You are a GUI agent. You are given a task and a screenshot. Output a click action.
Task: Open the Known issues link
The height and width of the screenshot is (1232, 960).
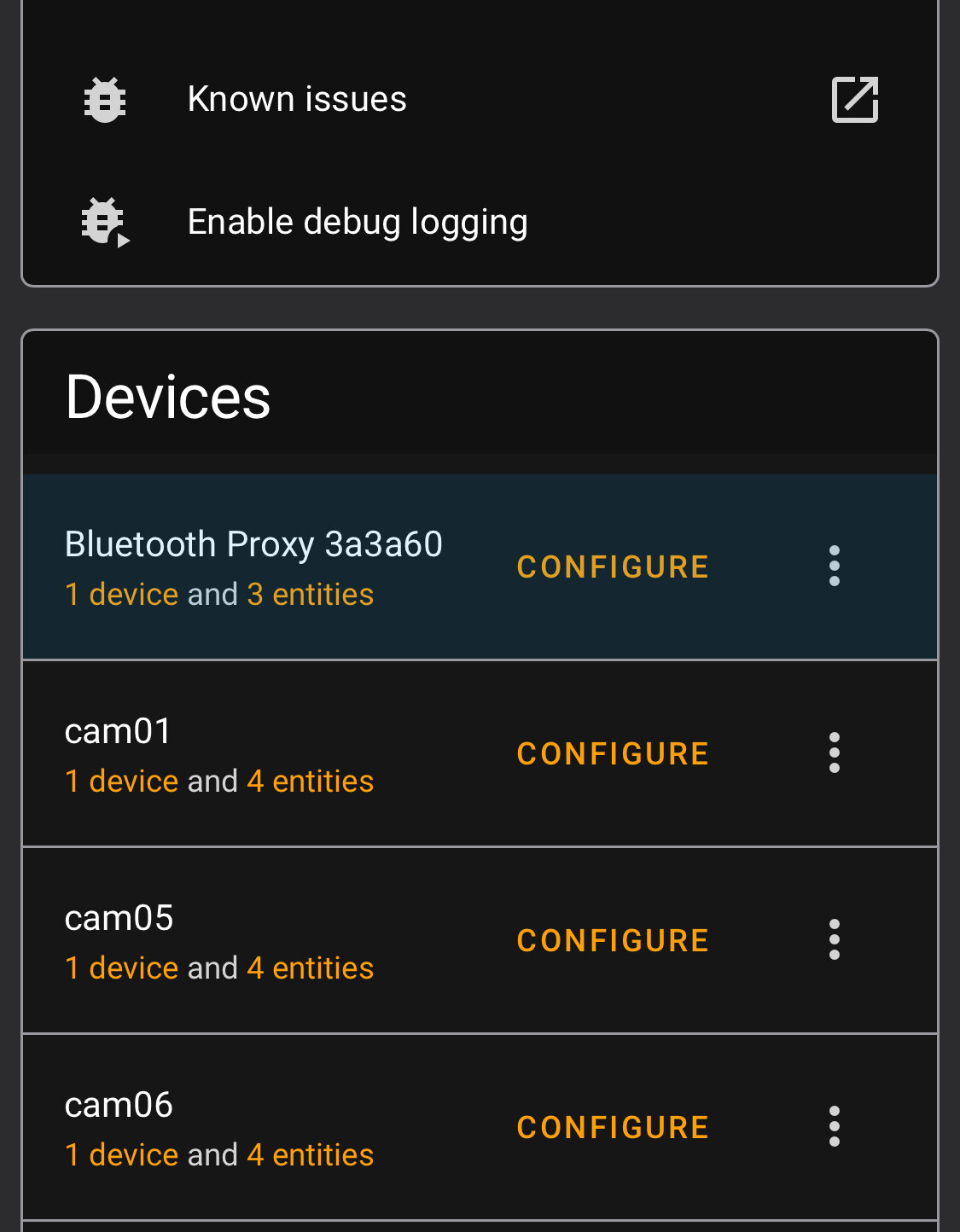pos(296,99)
